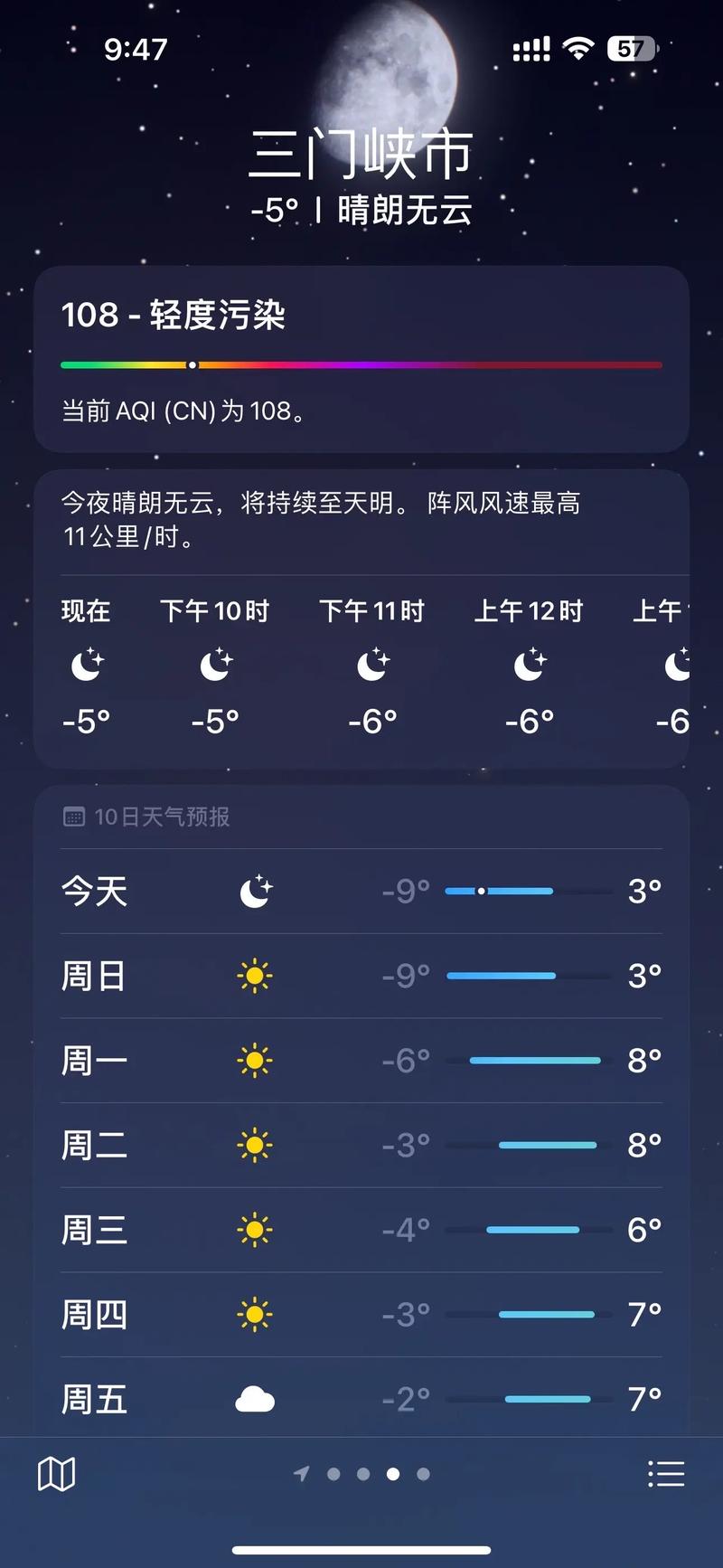Select the 上午12时 hourly column
The height and width of the screenshot is (1568, 723).
530,666
